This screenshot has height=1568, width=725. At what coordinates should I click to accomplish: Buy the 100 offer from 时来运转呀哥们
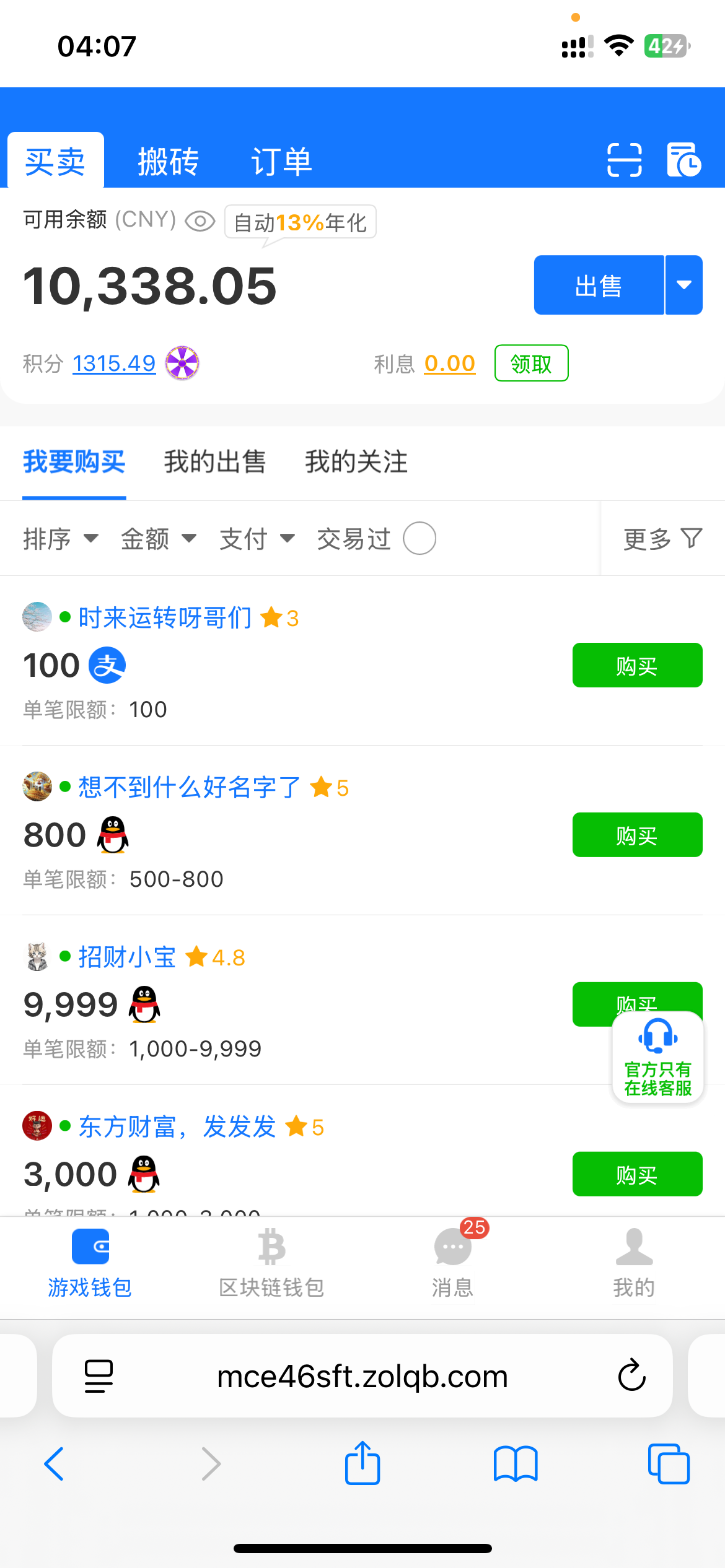(x=637, y=666)
